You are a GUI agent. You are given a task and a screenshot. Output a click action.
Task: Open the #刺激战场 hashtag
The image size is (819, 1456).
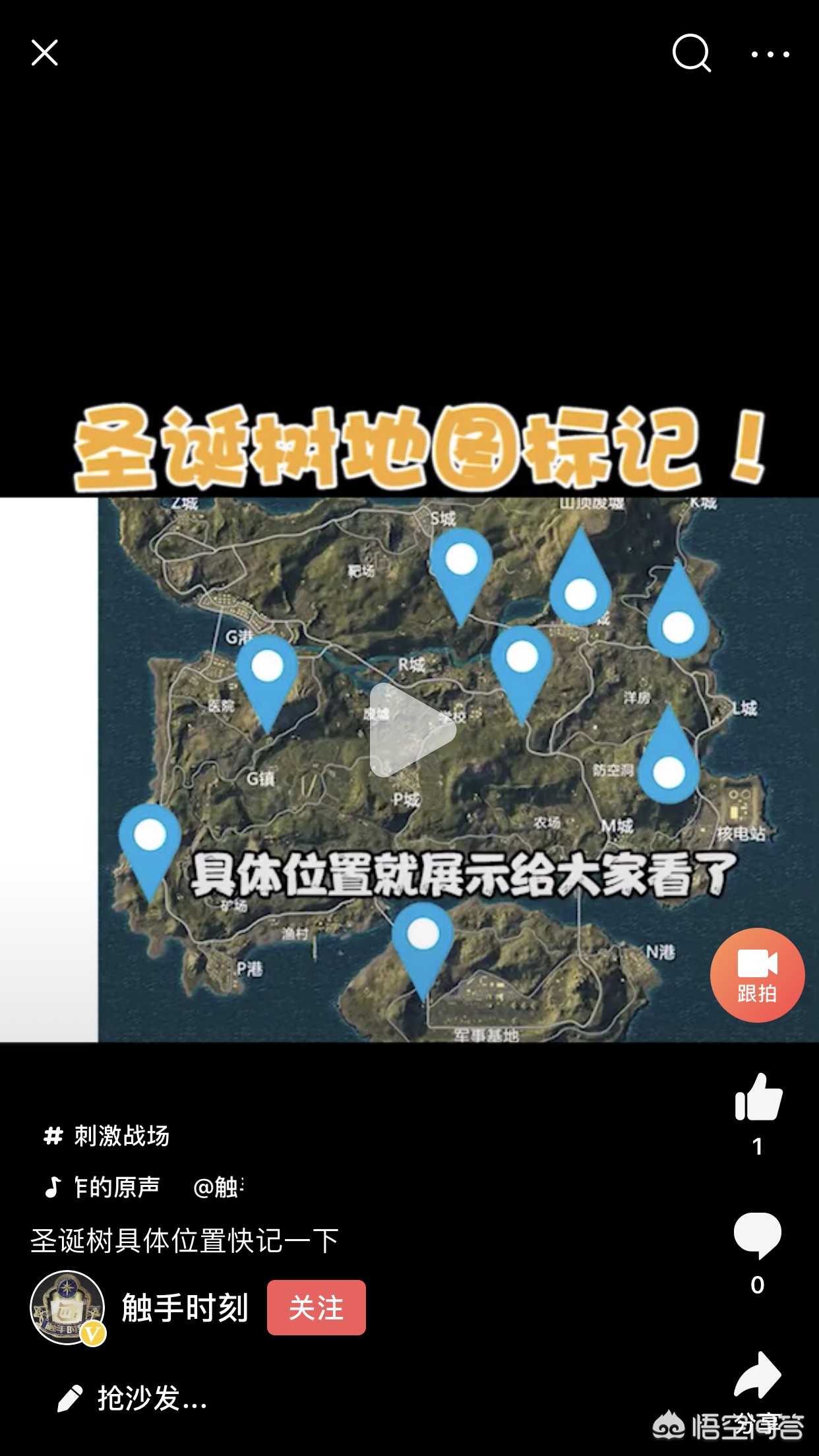107,1136
